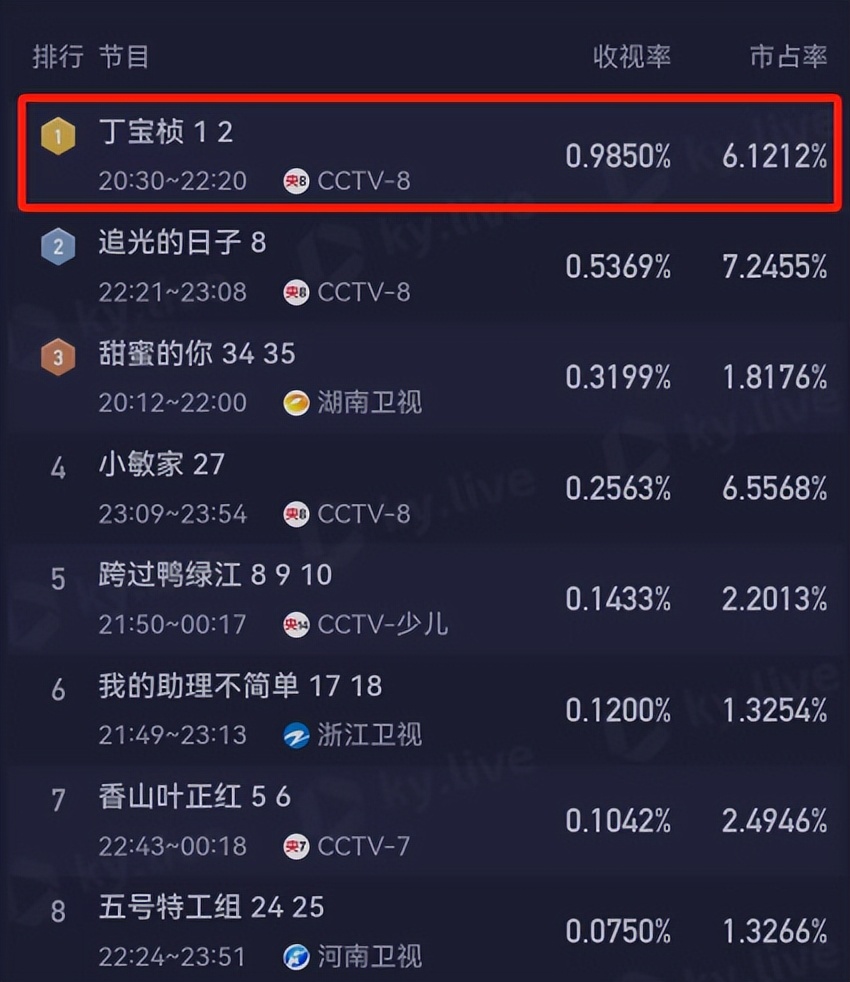The width and height of the screenshot is (850, 982).
Task: Click the 小敏家 27 show title
Action: pyautogui.click(x=162, y=464)
